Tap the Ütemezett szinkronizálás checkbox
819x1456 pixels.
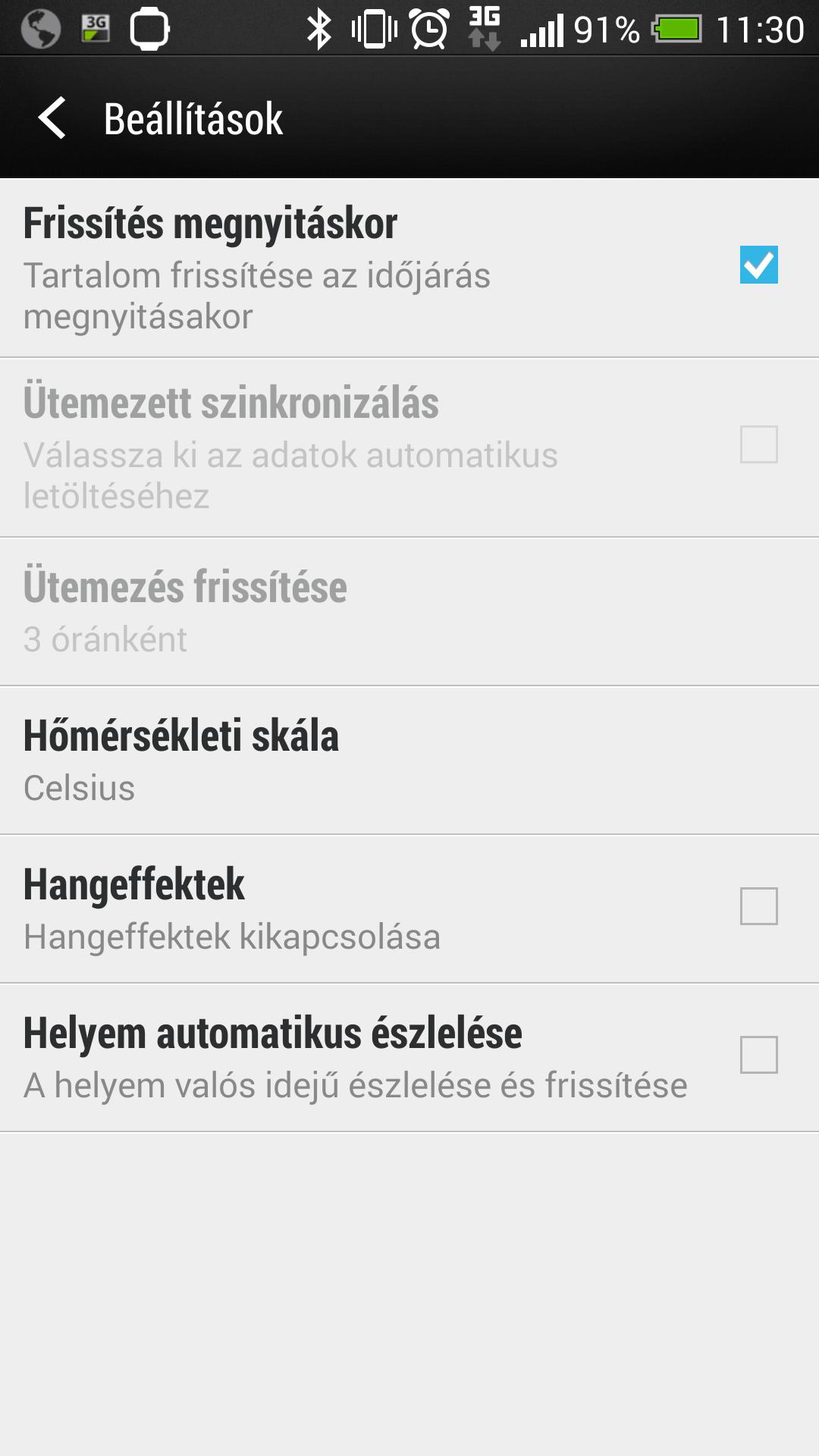coord(758,444)
